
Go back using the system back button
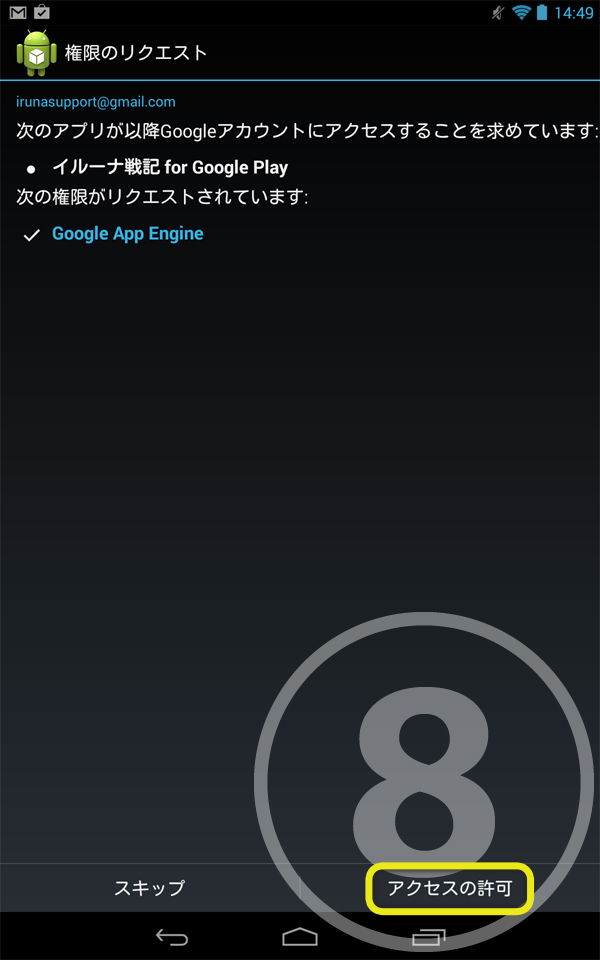coord(172,937)
